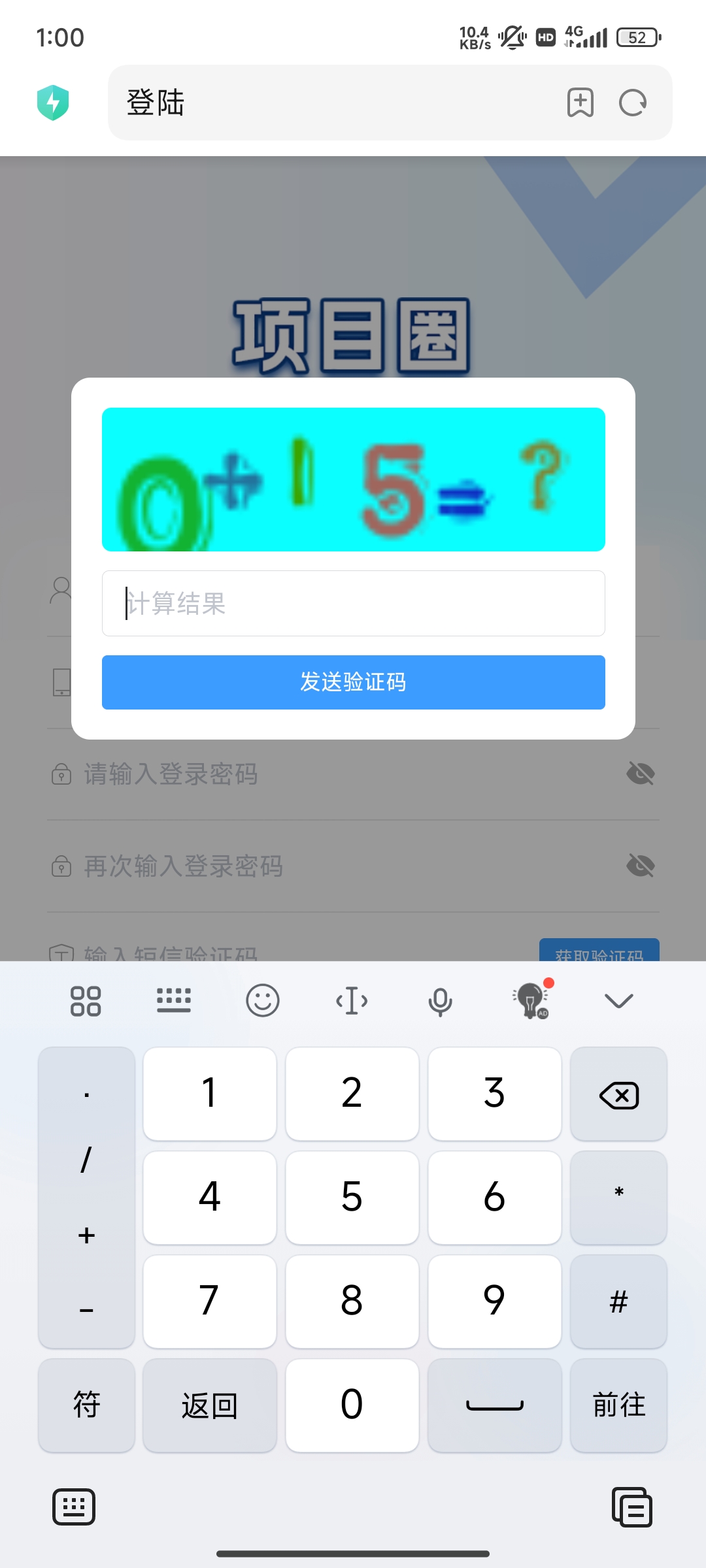The width and height of the screenshot is (706, 1568).
Task: Refresh the captcha math image
Action: coord(353,480)
